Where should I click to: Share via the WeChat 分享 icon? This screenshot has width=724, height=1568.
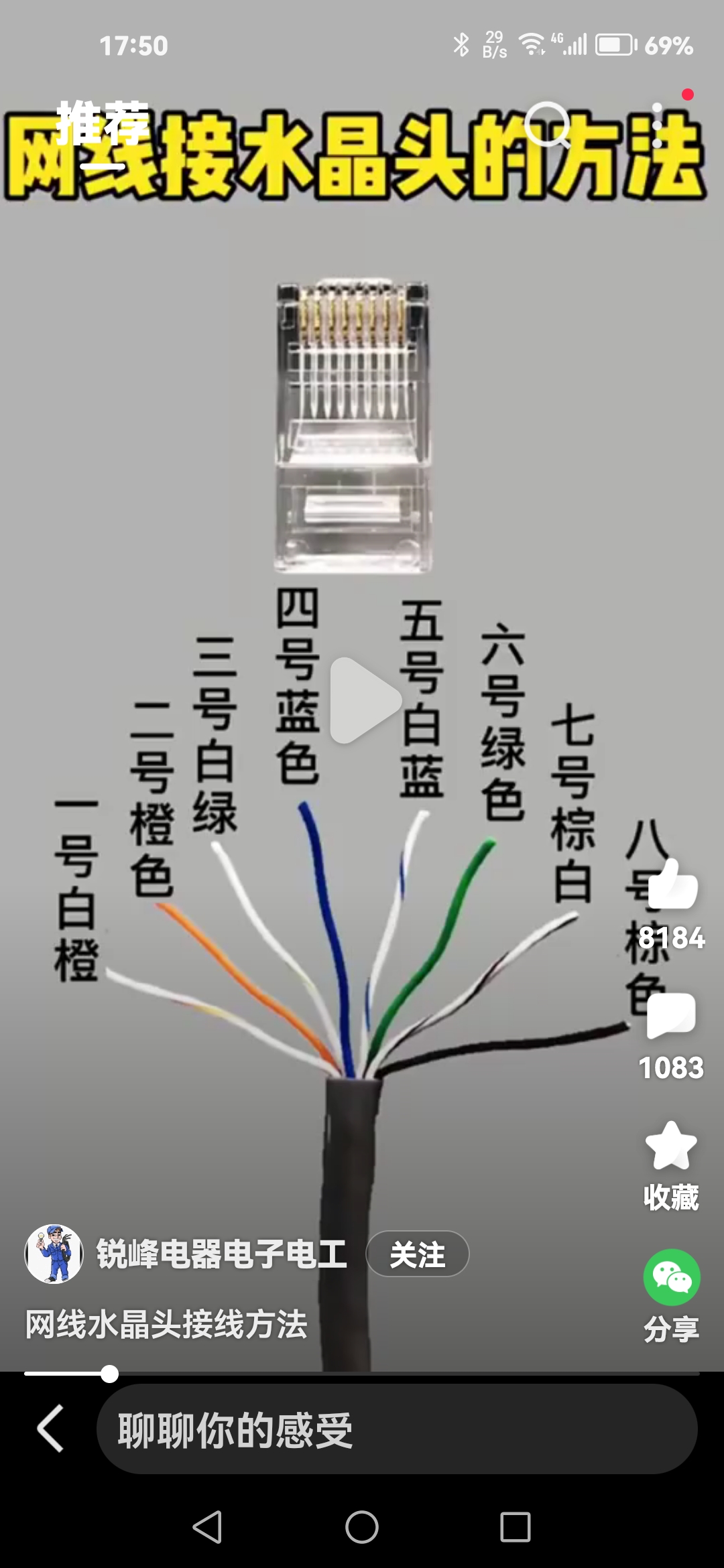coord(671,1277)
